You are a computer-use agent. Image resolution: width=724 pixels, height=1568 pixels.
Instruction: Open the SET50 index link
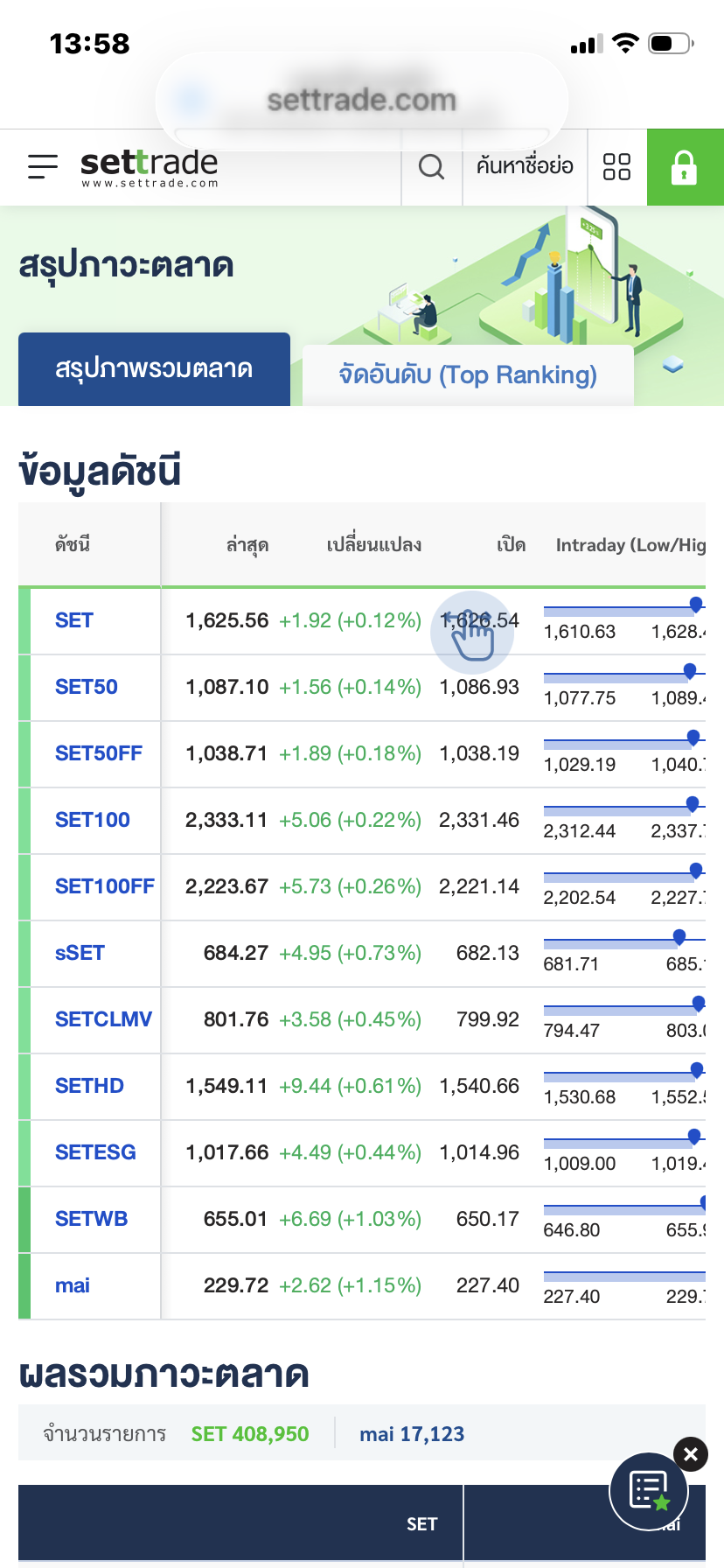tap(87, 687)
